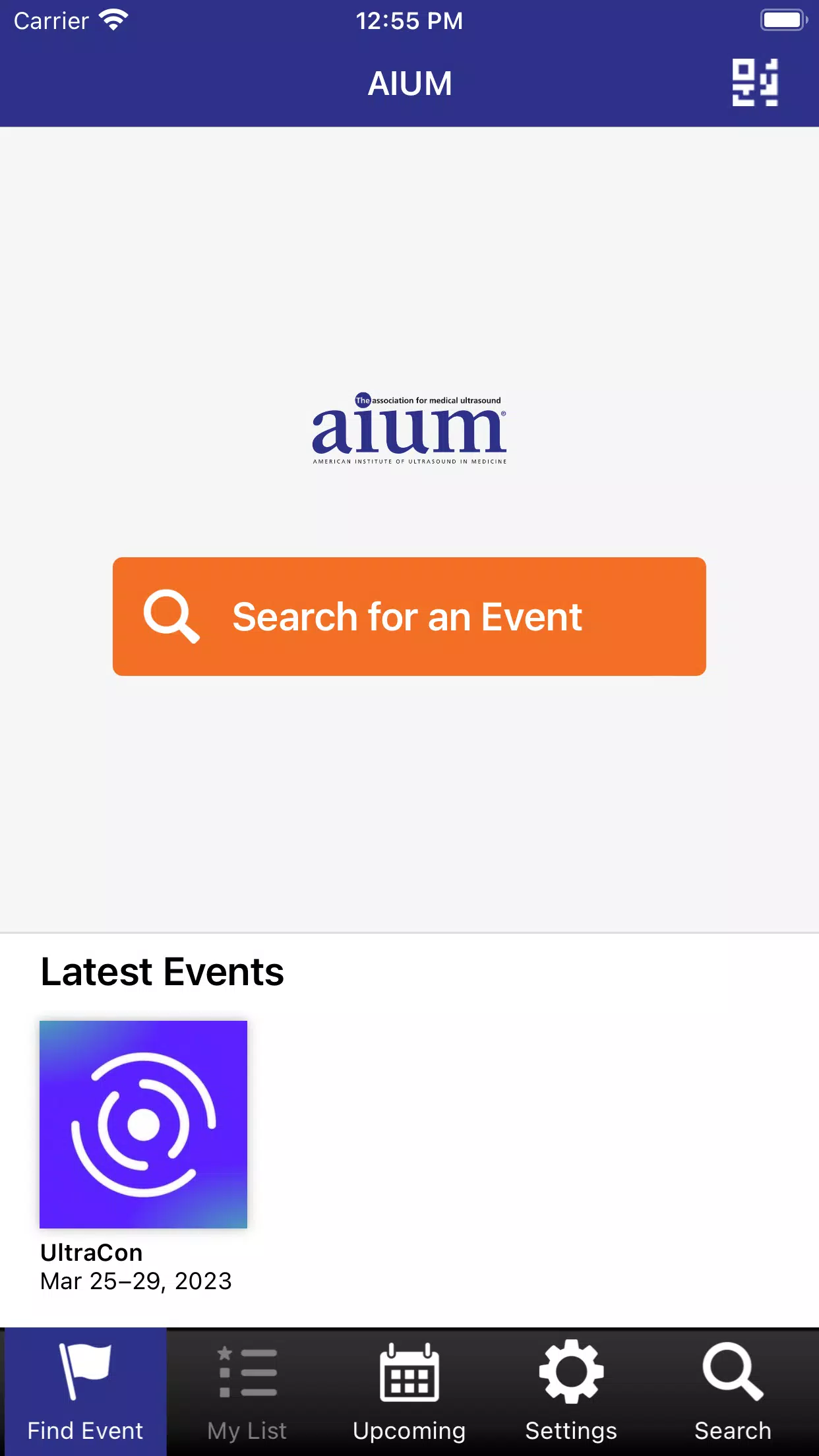Image resolution: width=819 pixels, height=1456 pixels.
Task: Switch to the My List tab
Action: [x=247, y=1391]
